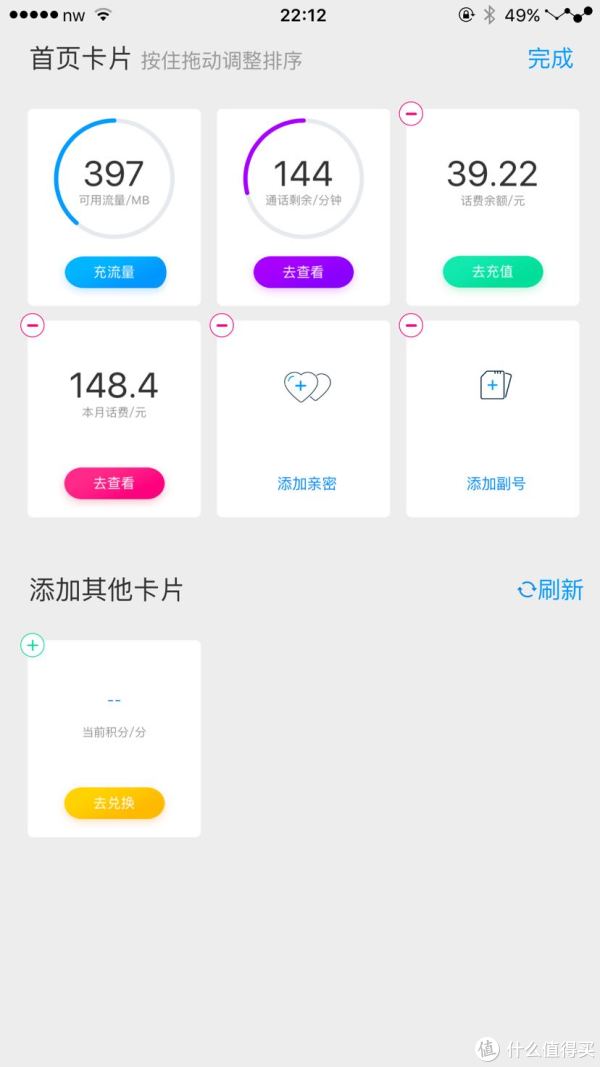Refresh other cards with 刷新
Screen dimensions: 600x1067
(550, 589)
